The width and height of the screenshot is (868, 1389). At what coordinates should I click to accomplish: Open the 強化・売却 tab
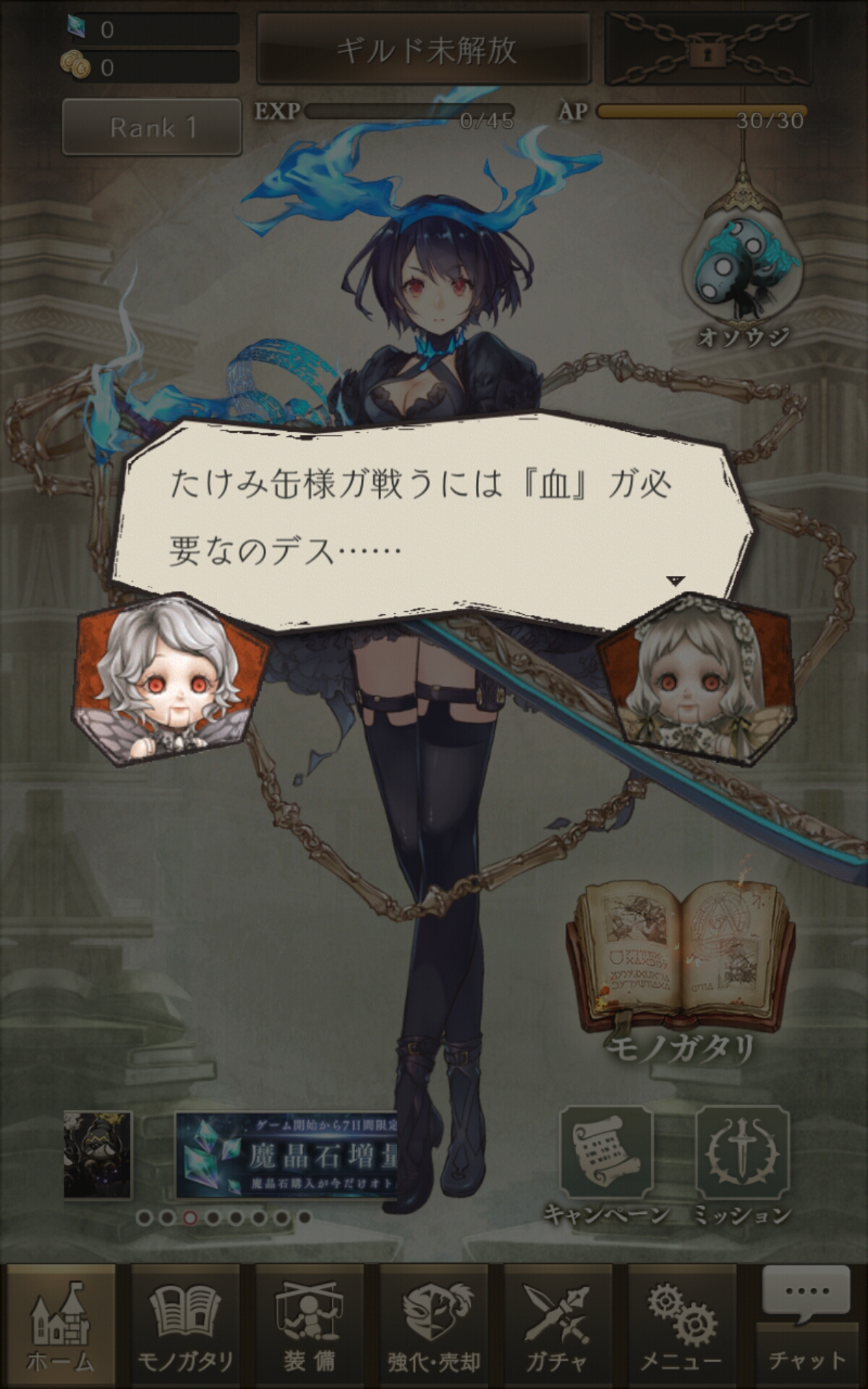coord(434,1326)
